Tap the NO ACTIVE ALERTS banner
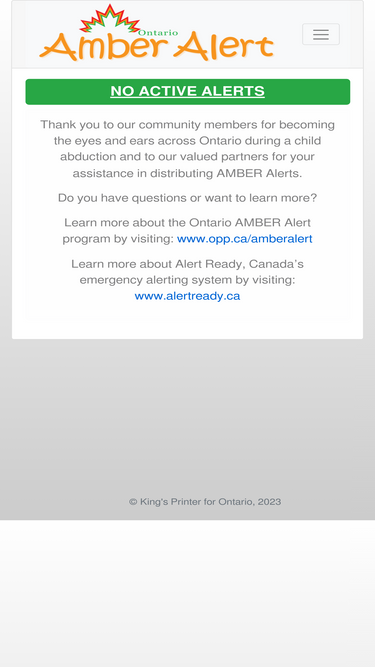The image size is (375, 667). pos(188,91)
